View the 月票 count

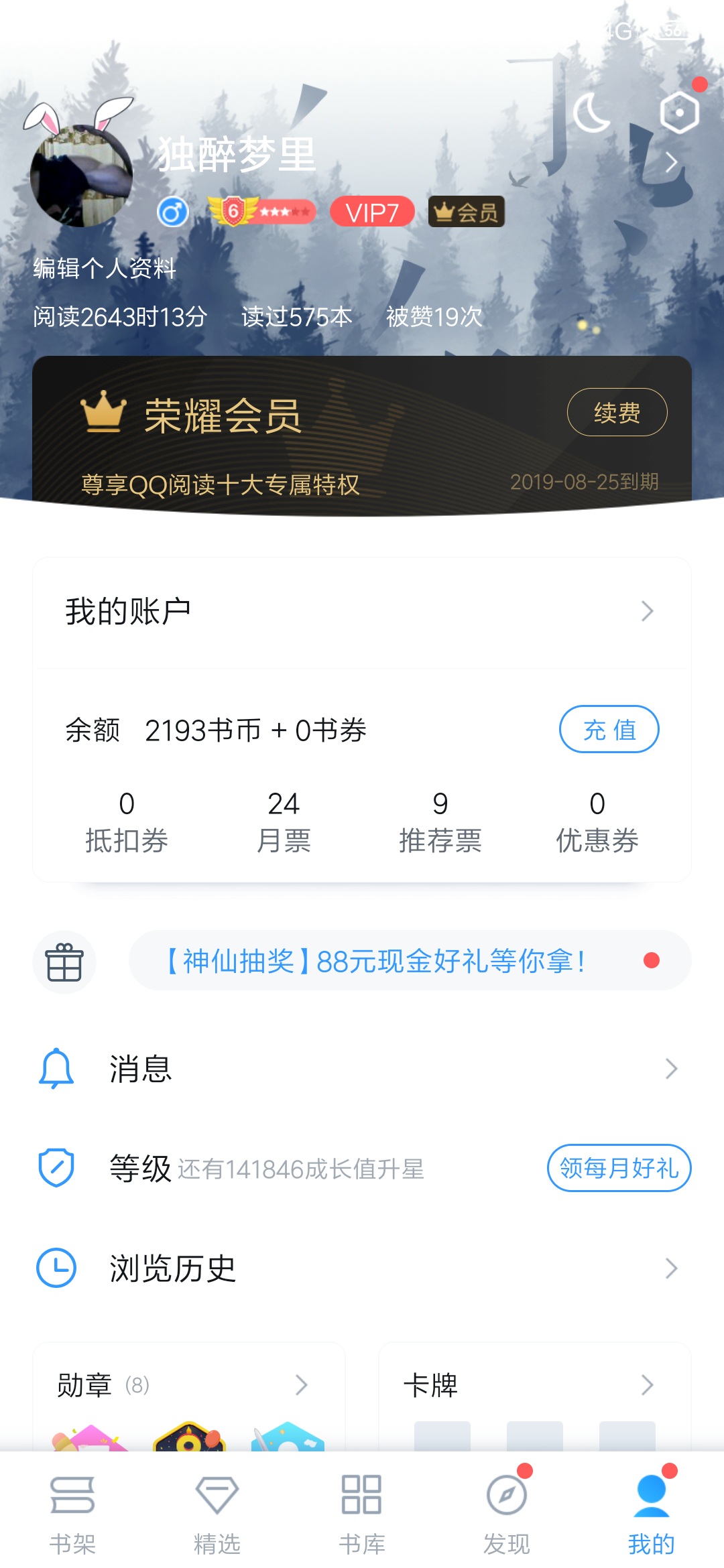click(x=284, y=822)
